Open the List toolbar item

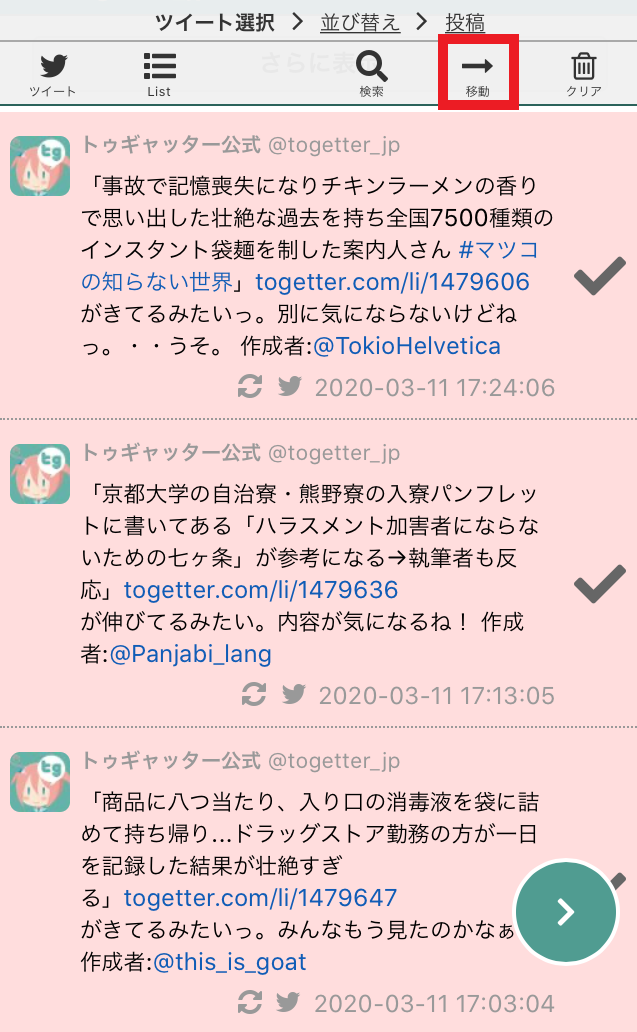pos(159,74)
